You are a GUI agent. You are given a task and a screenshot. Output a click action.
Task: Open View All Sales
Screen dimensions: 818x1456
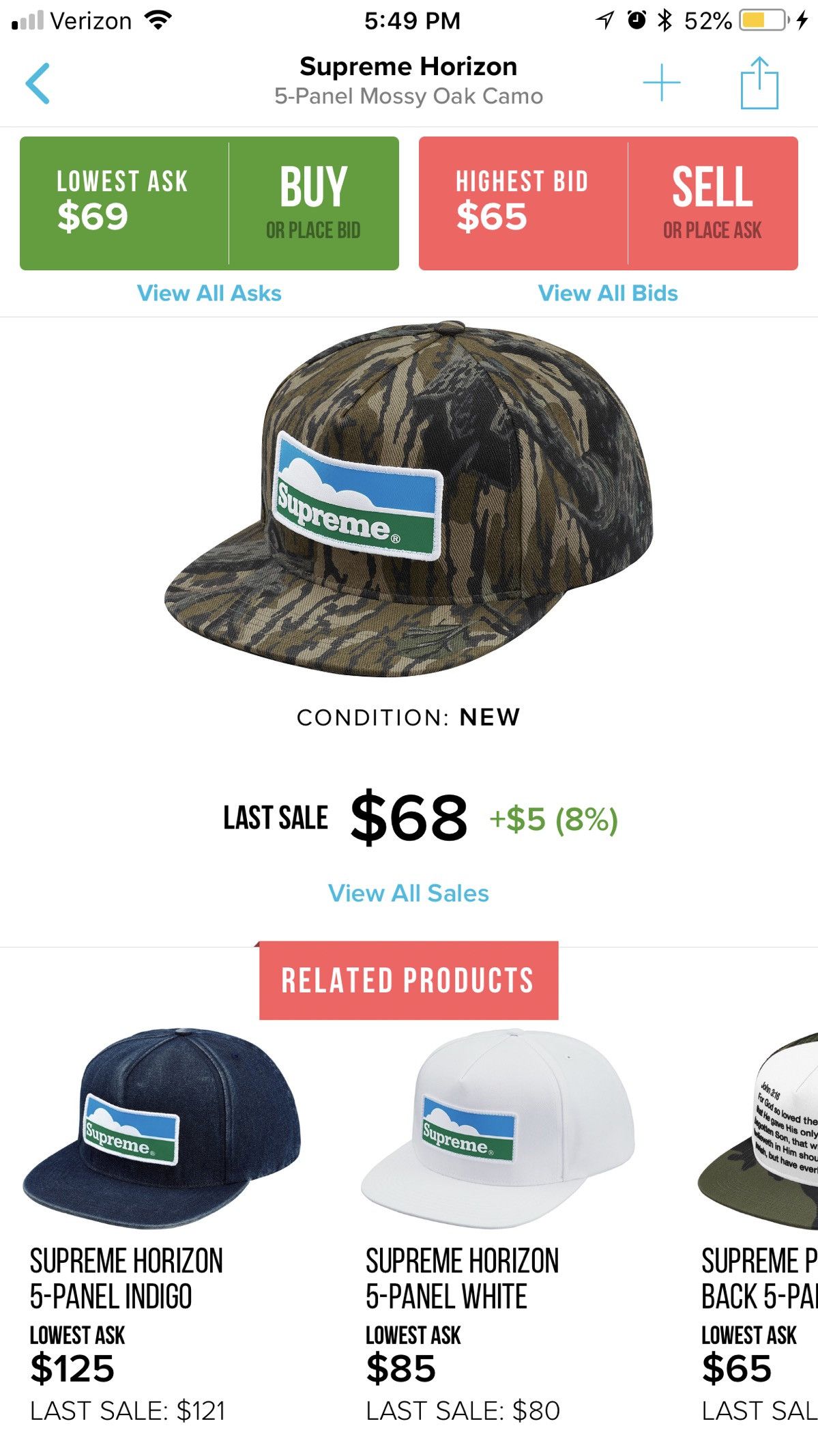[409, 892]
